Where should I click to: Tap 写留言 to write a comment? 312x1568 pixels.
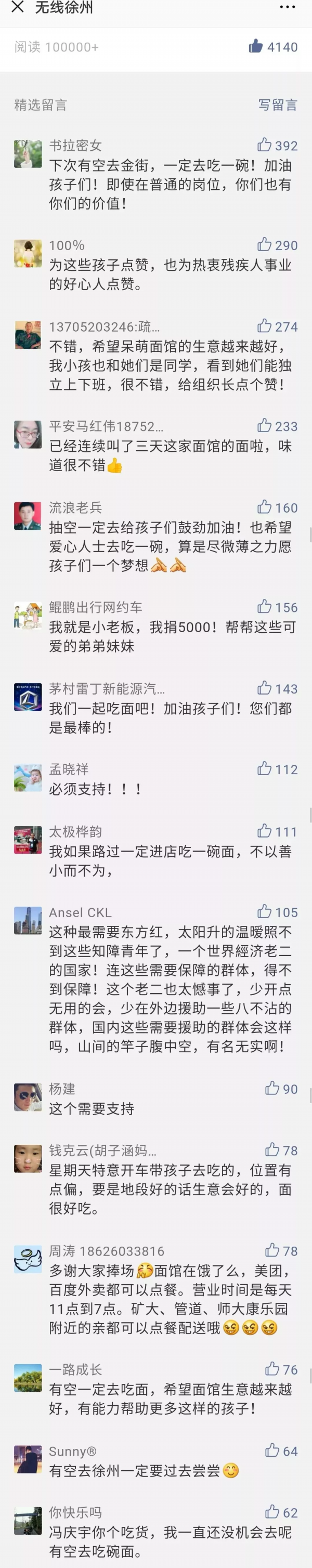[x=278, y=104]
